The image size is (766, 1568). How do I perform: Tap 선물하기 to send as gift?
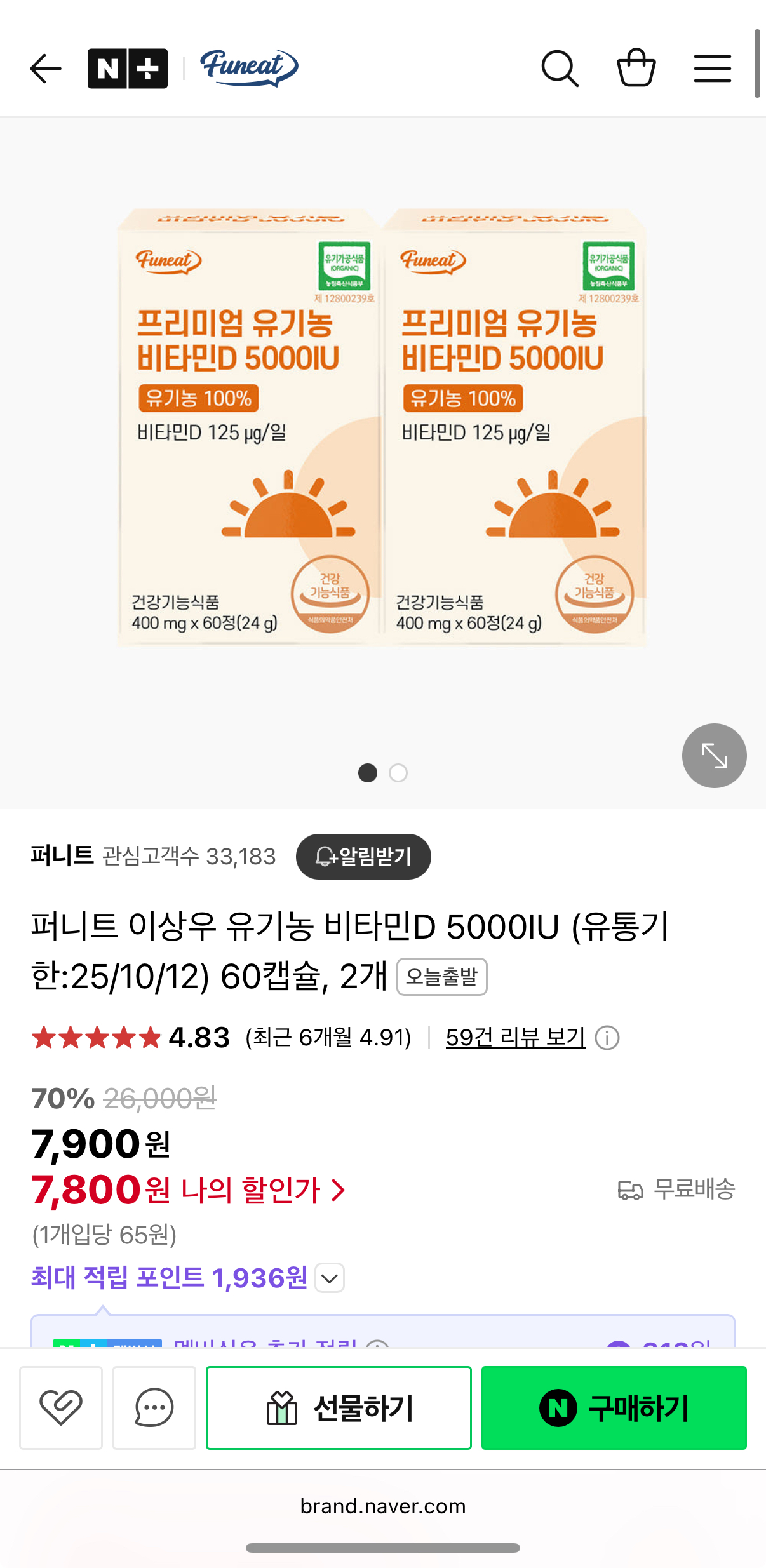[339, 1407]
